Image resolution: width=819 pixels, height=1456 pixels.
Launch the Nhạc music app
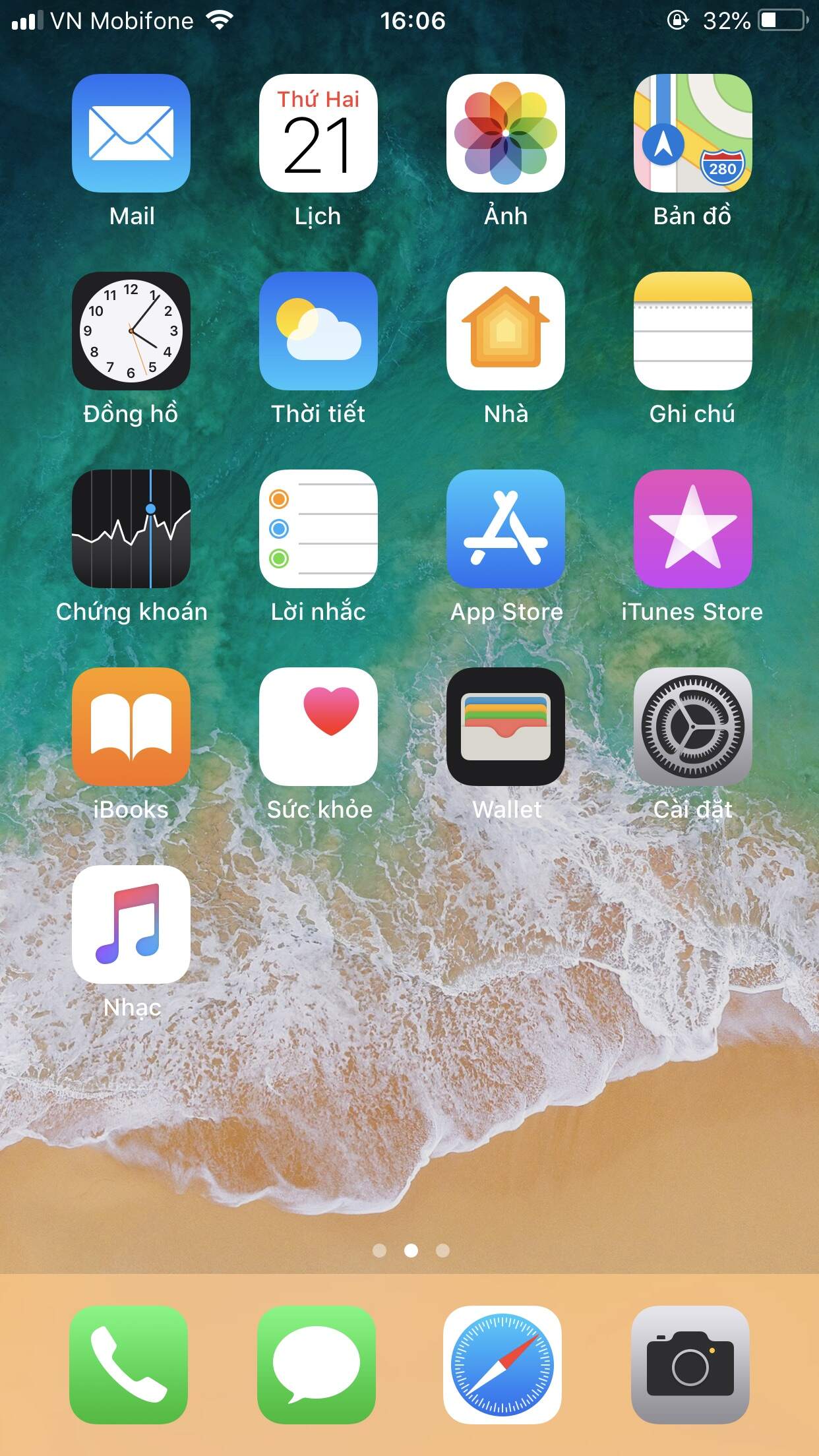pyautogui.click(x=131, y=925)
